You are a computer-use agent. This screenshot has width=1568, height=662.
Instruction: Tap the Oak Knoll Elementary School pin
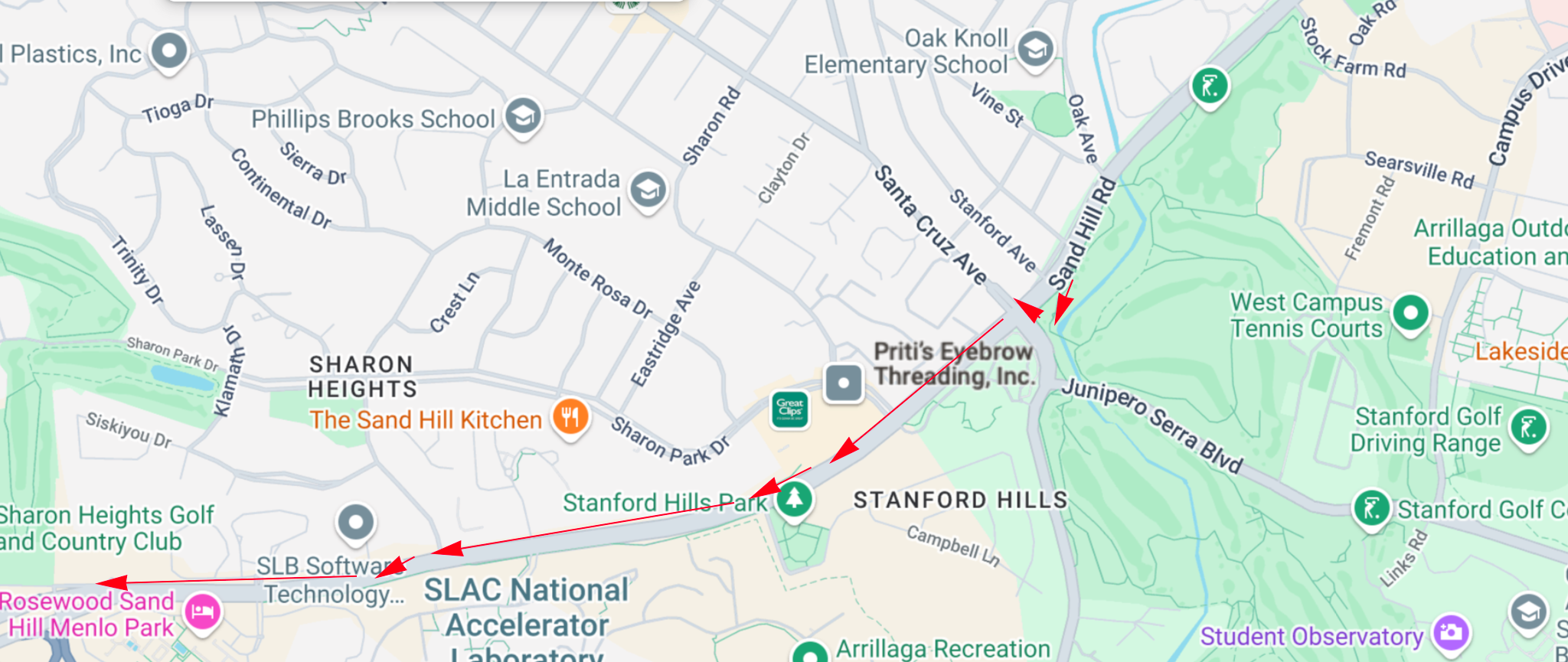1035,51
